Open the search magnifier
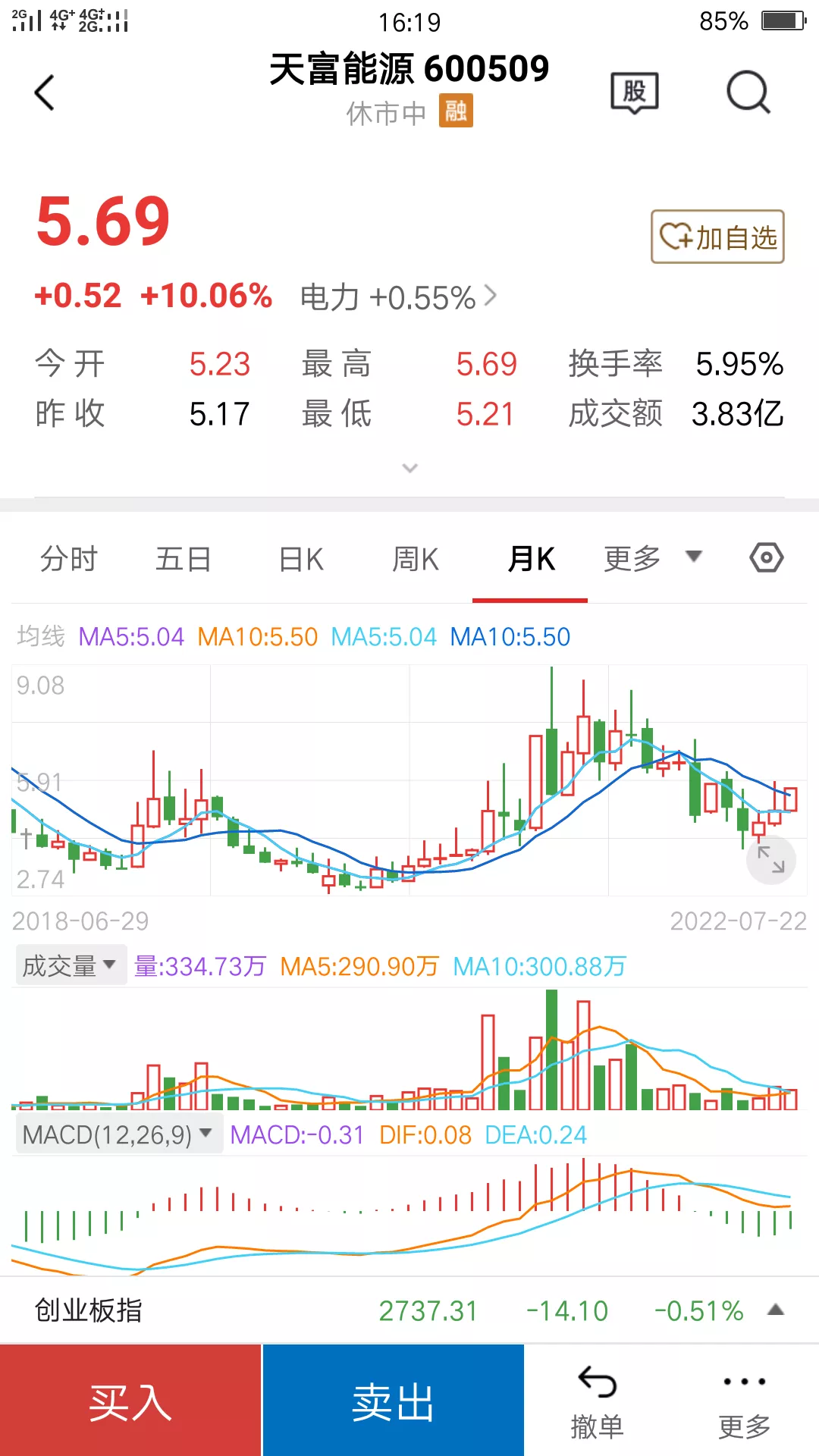The image size is (819, 1456). [748, 93]
